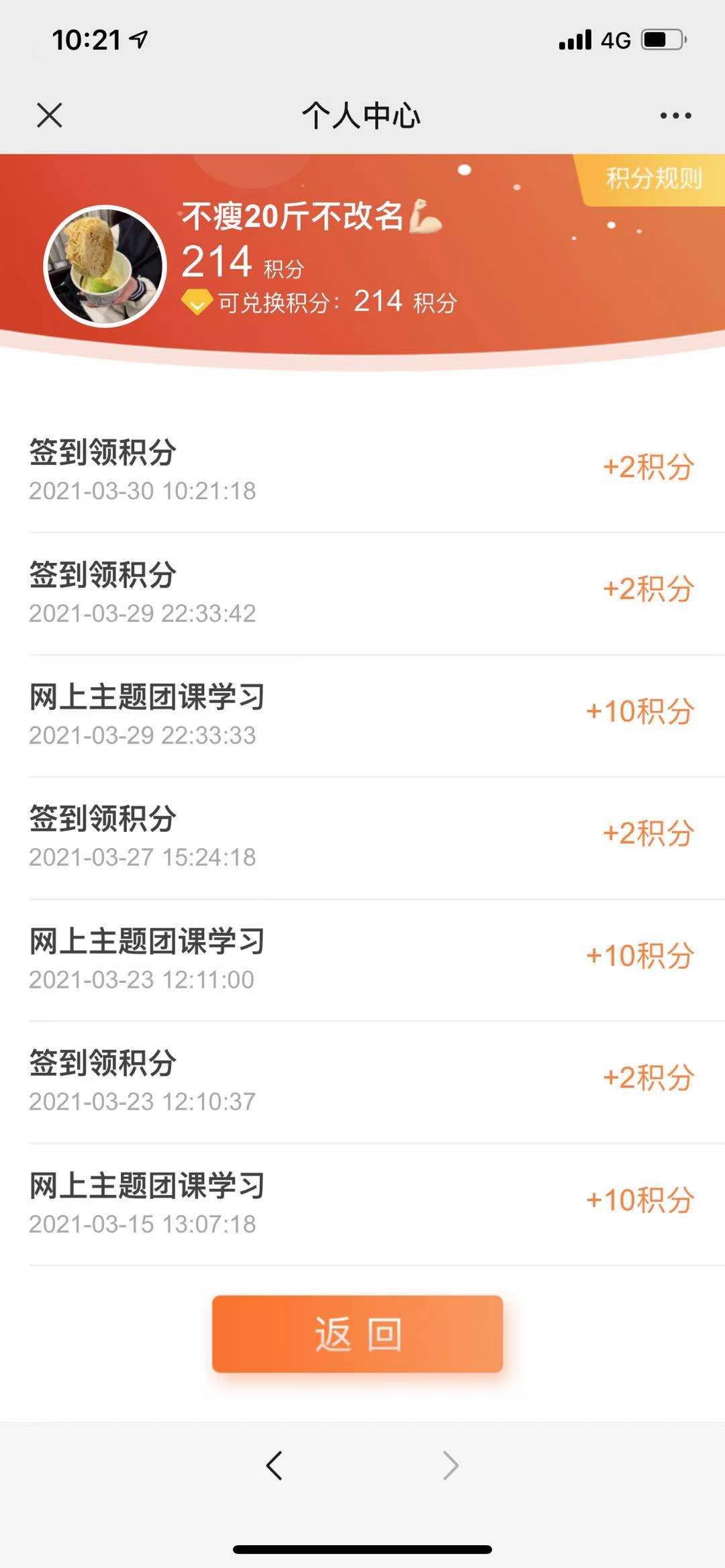
Task: Go back with the browser back arrow
Action: pos(274,1465)
